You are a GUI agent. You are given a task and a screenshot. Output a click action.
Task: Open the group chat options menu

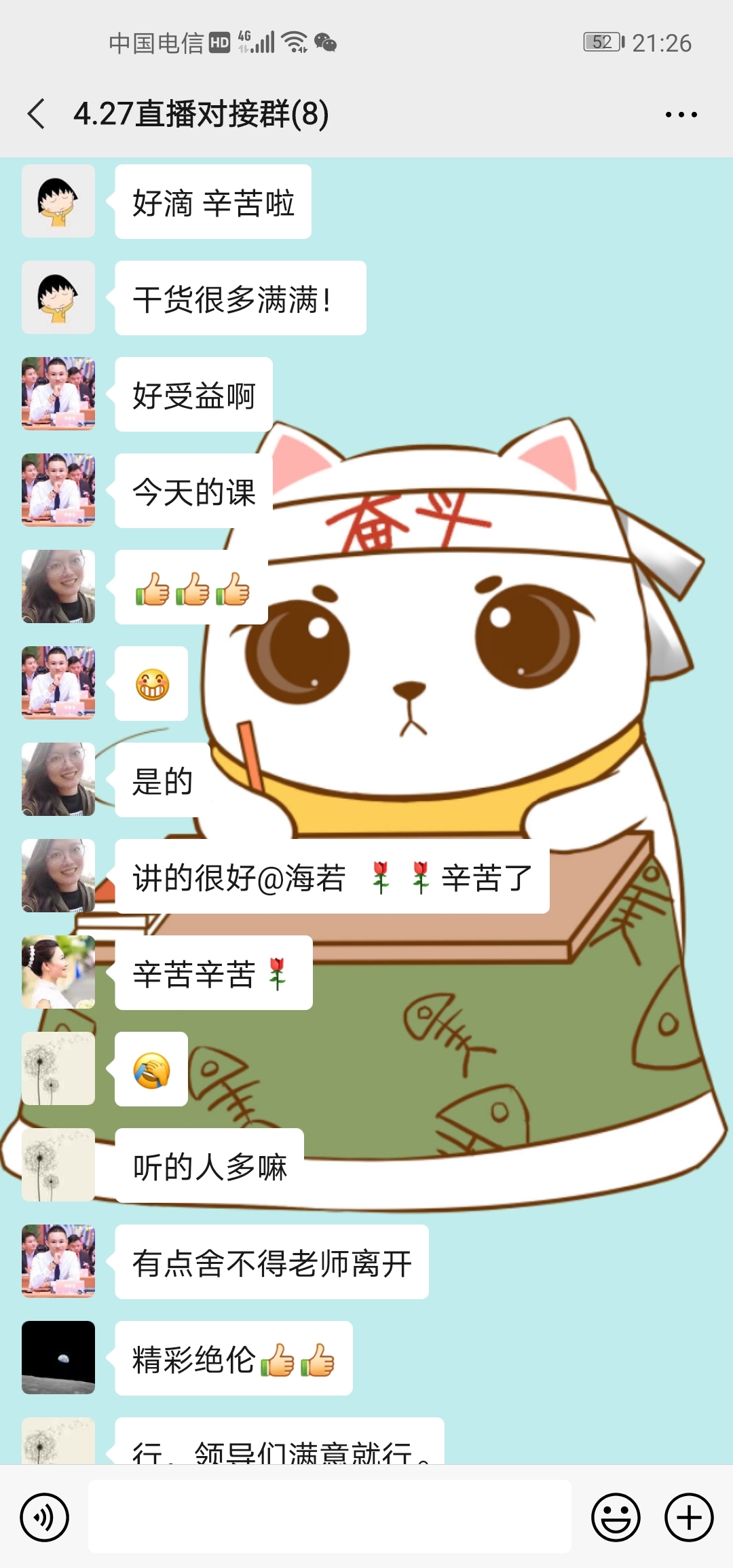pos(681,114)
